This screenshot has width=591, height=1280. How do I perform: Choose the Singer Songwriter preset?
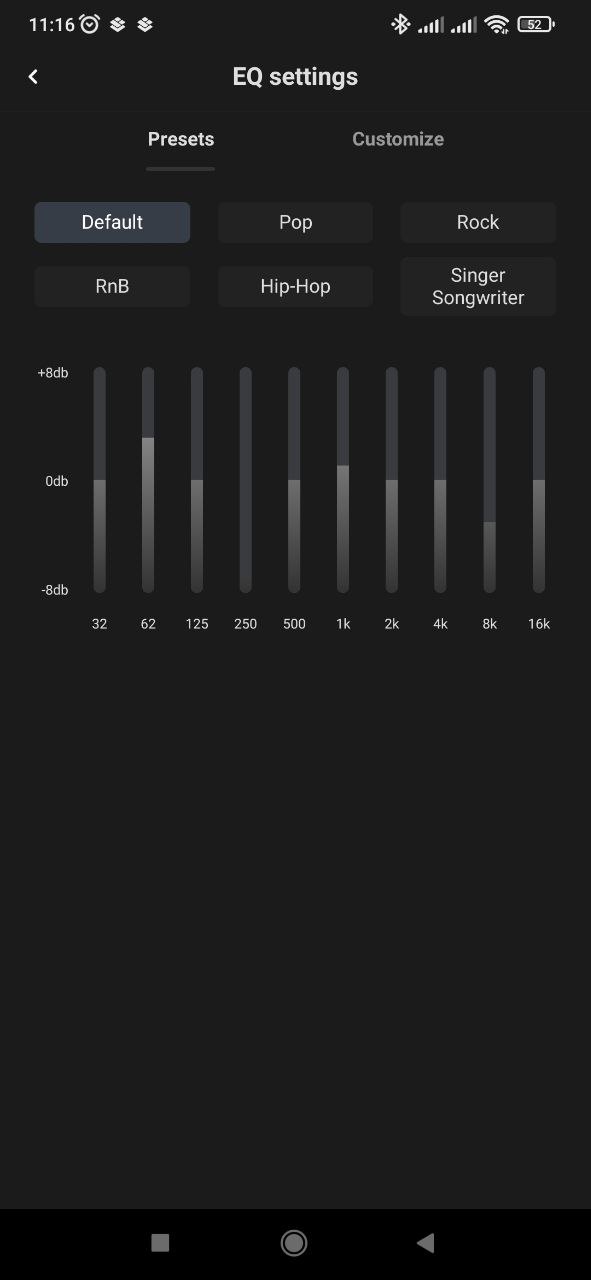tap(478, 286)
